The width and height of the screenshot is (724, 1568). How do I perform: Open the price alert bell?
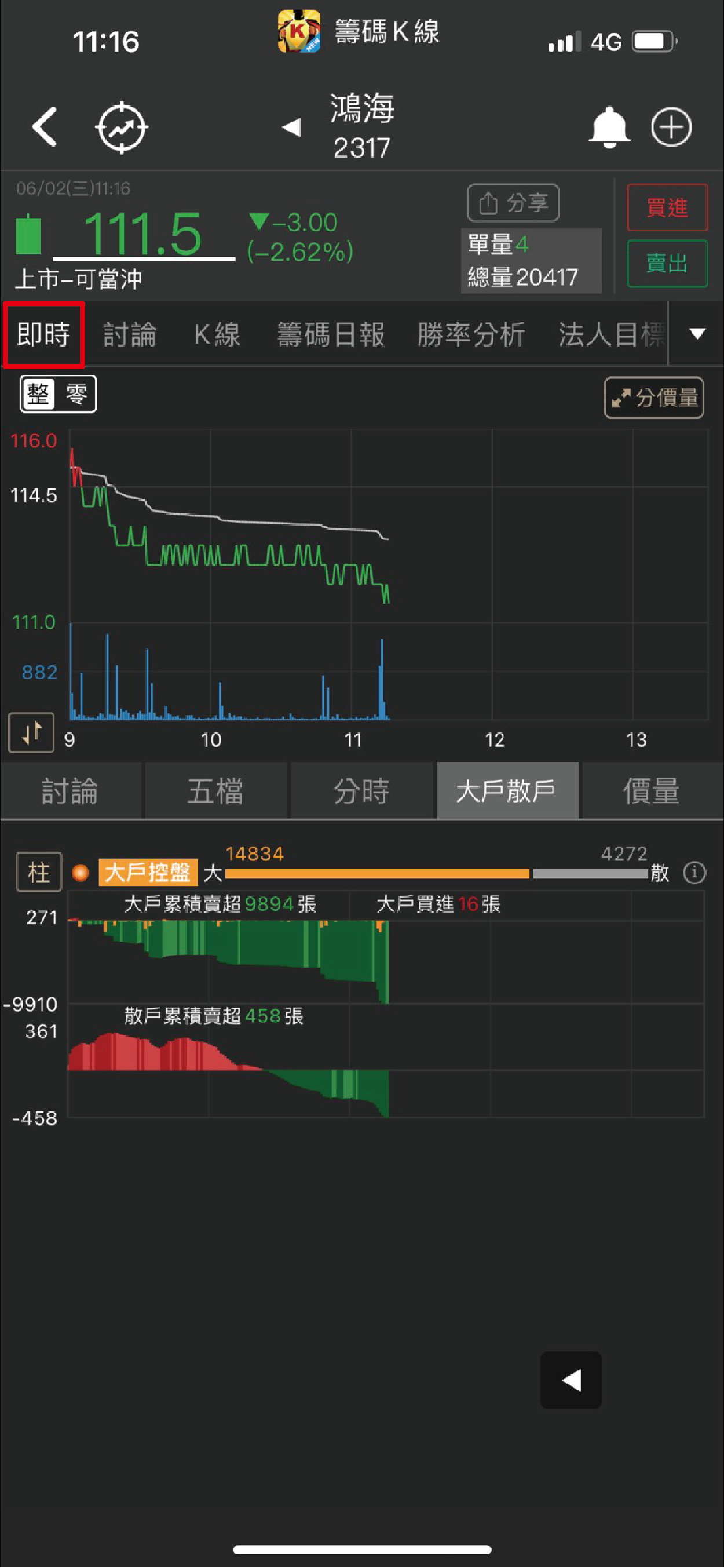(609, 126)
